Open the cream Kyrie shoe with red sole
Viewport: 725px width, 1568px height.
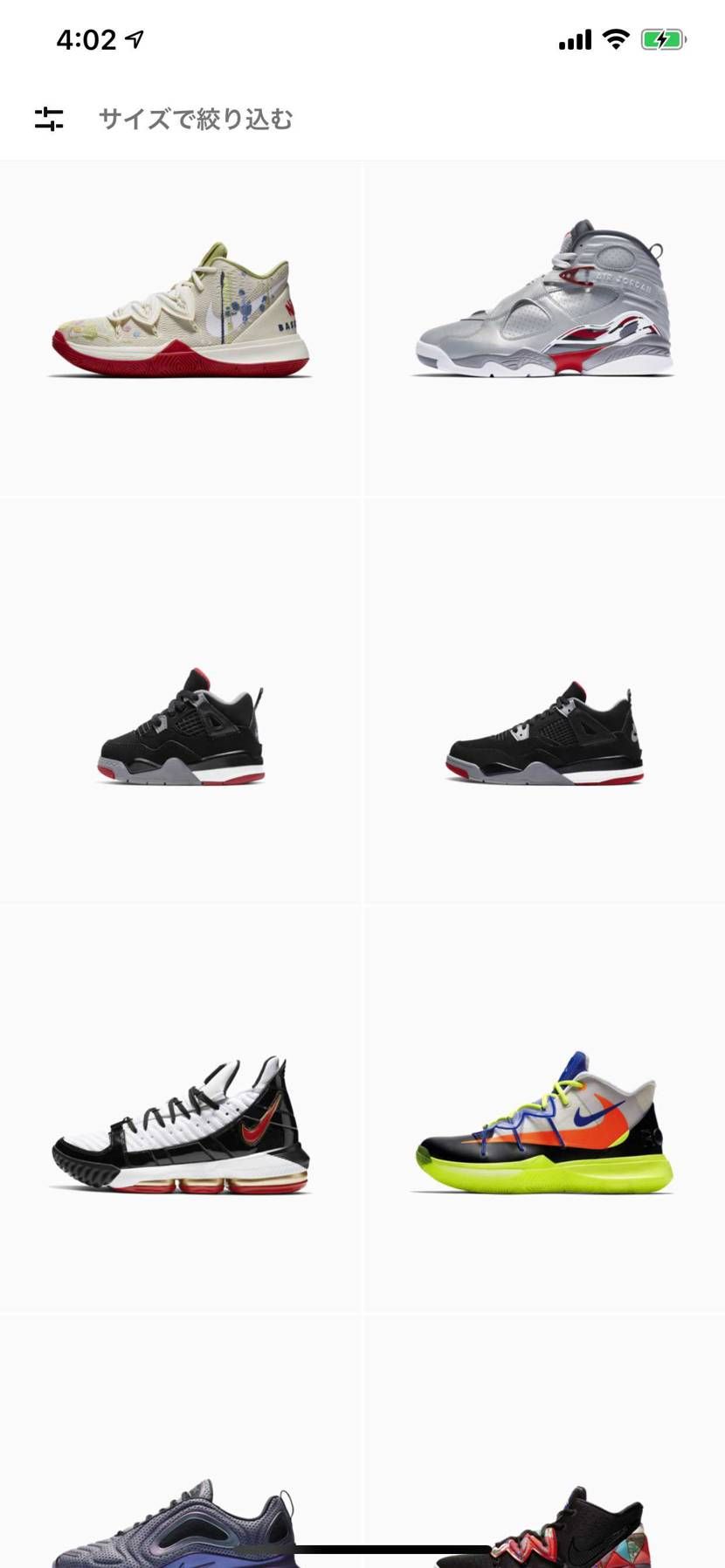click(x=181, y=312)
